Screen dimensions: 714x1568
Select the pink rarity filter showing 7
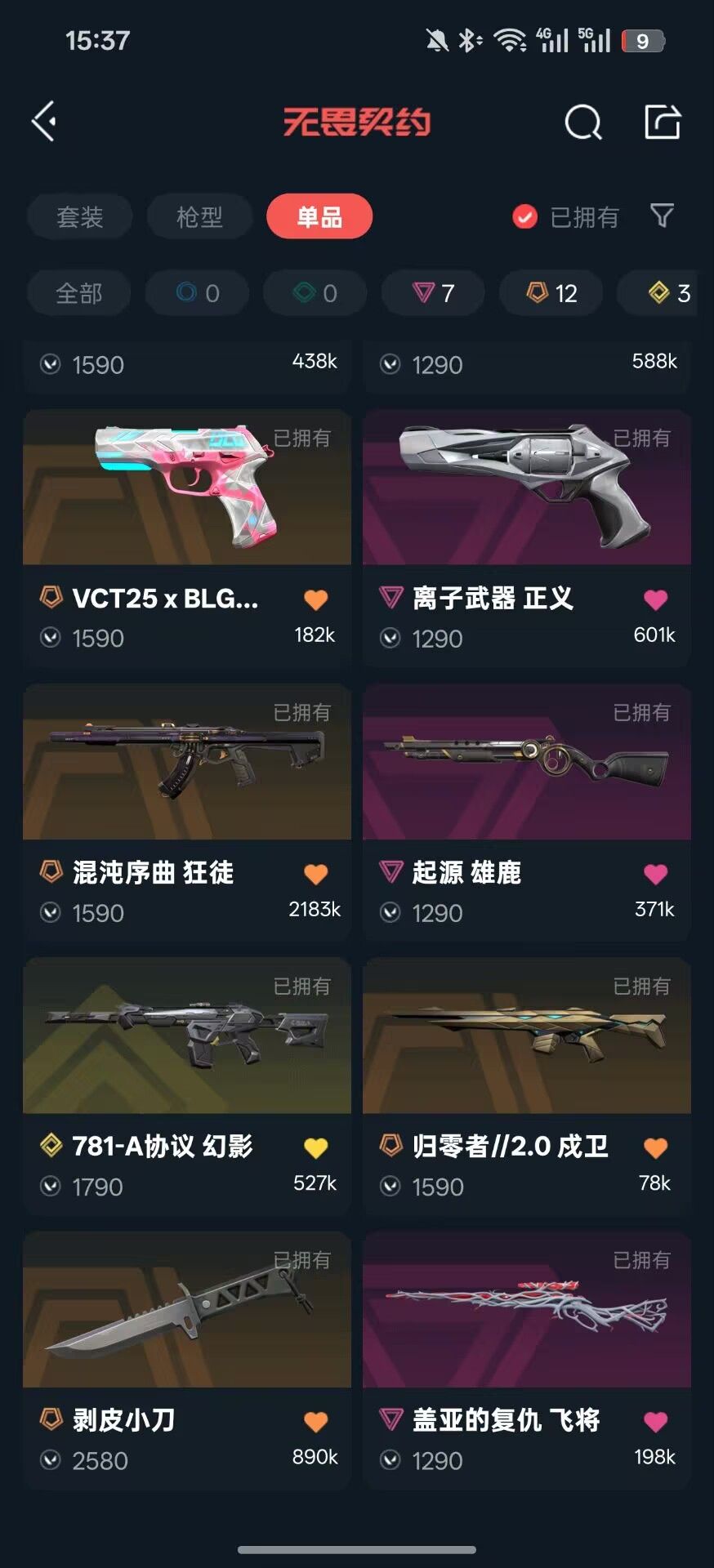433,292
